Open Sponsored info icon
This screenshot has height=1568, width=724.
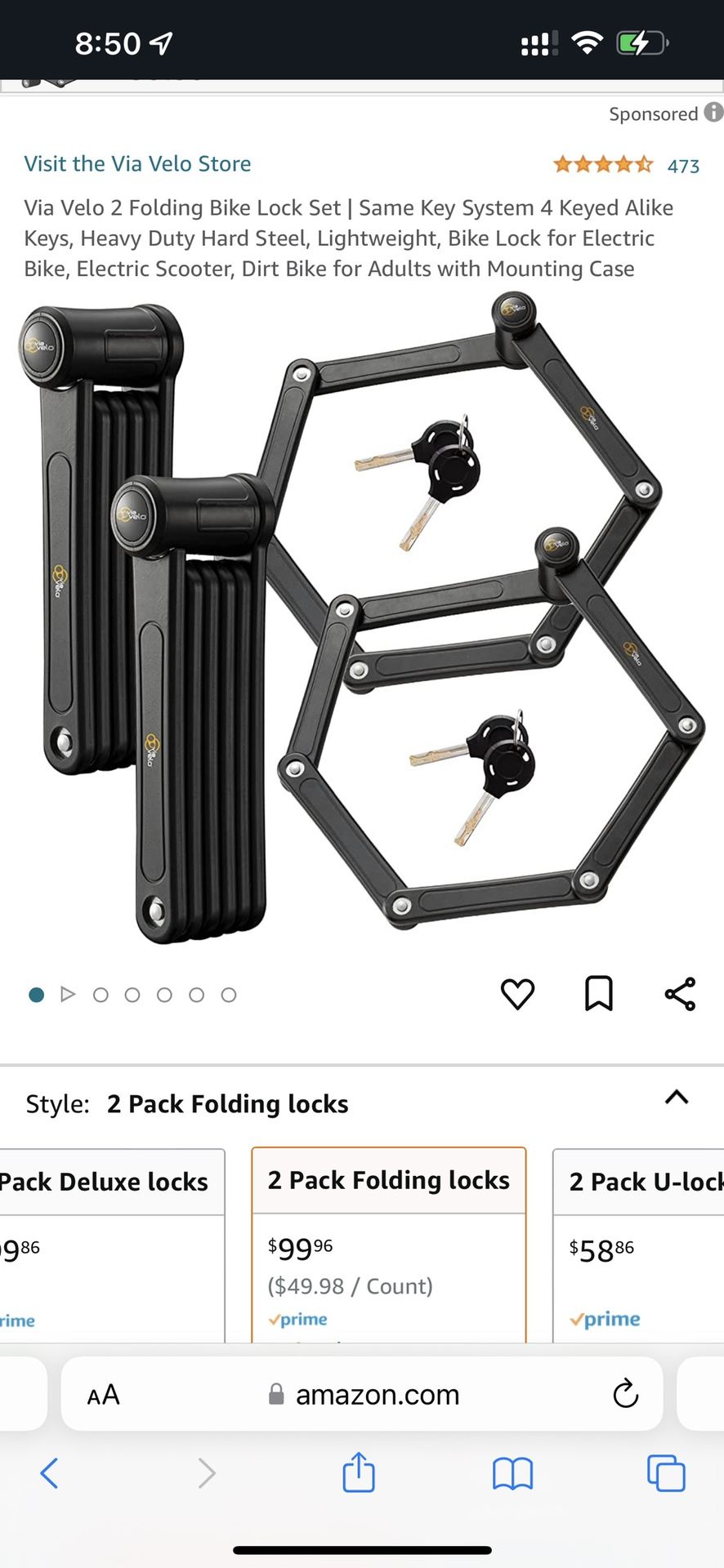tap(713, 112)
